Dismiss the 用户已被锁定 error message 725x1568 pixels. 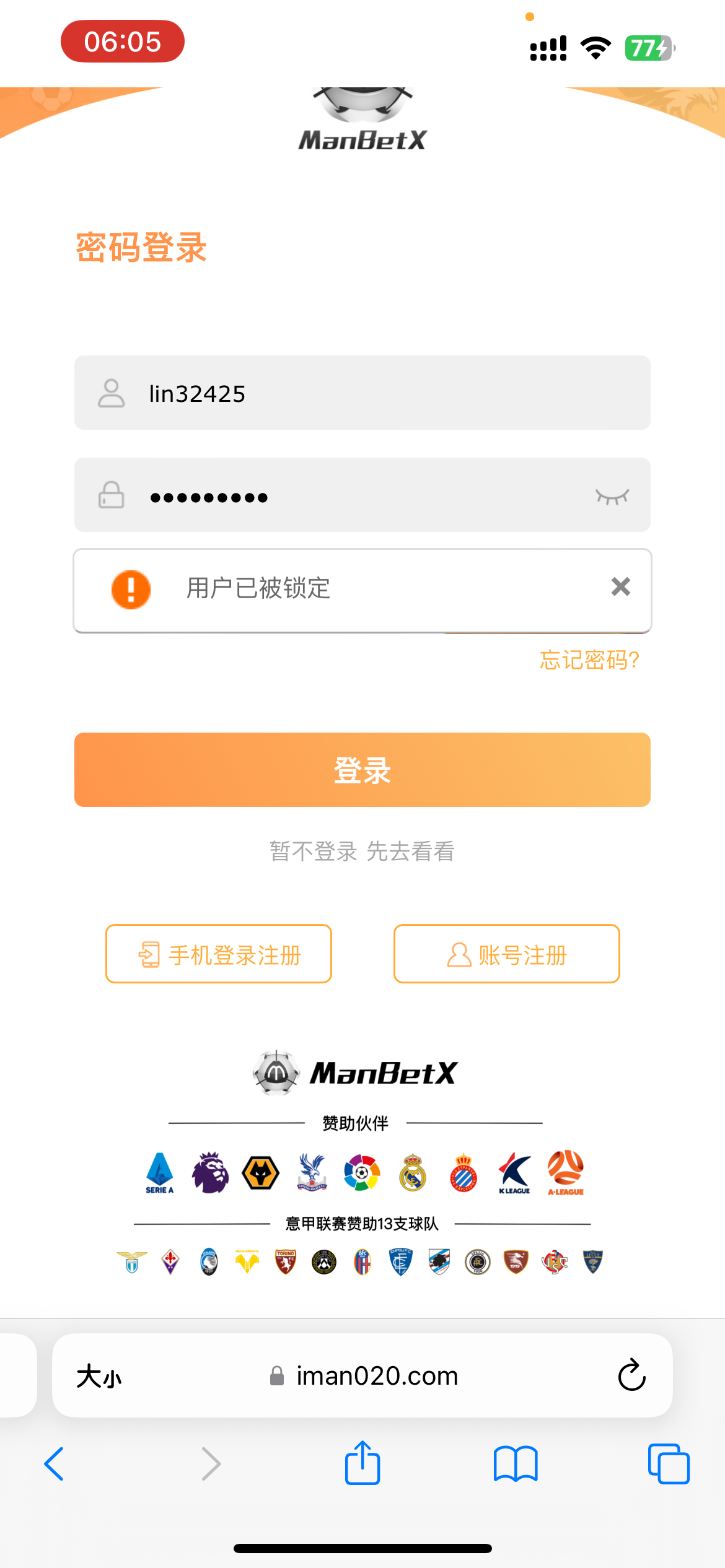(620, 586)
